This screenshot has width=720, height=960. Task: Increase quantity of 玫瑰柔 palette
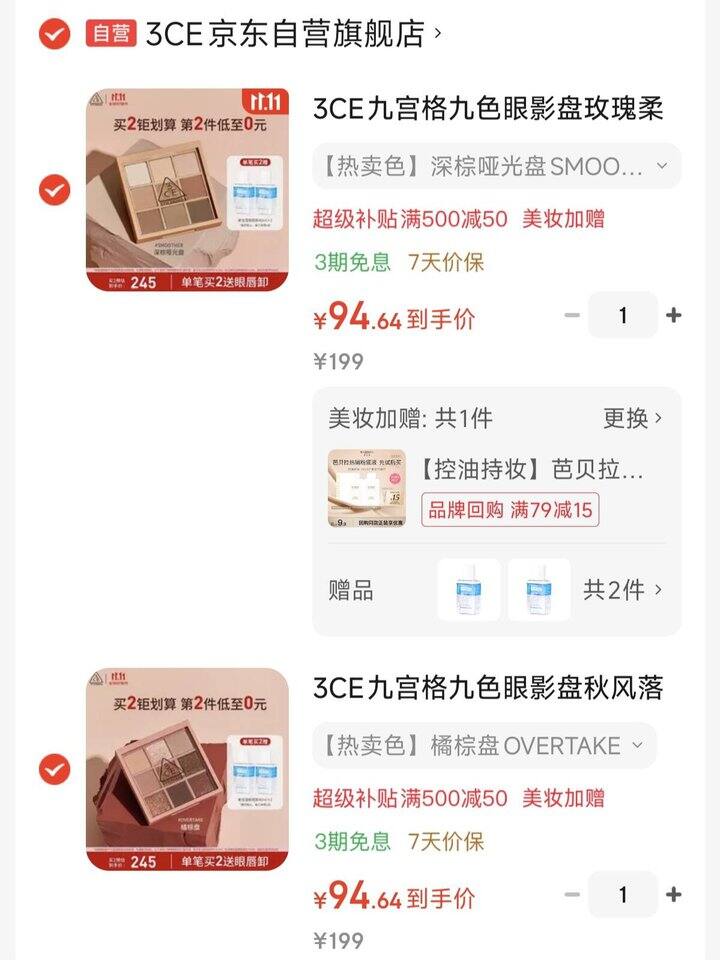click(674, 315)
